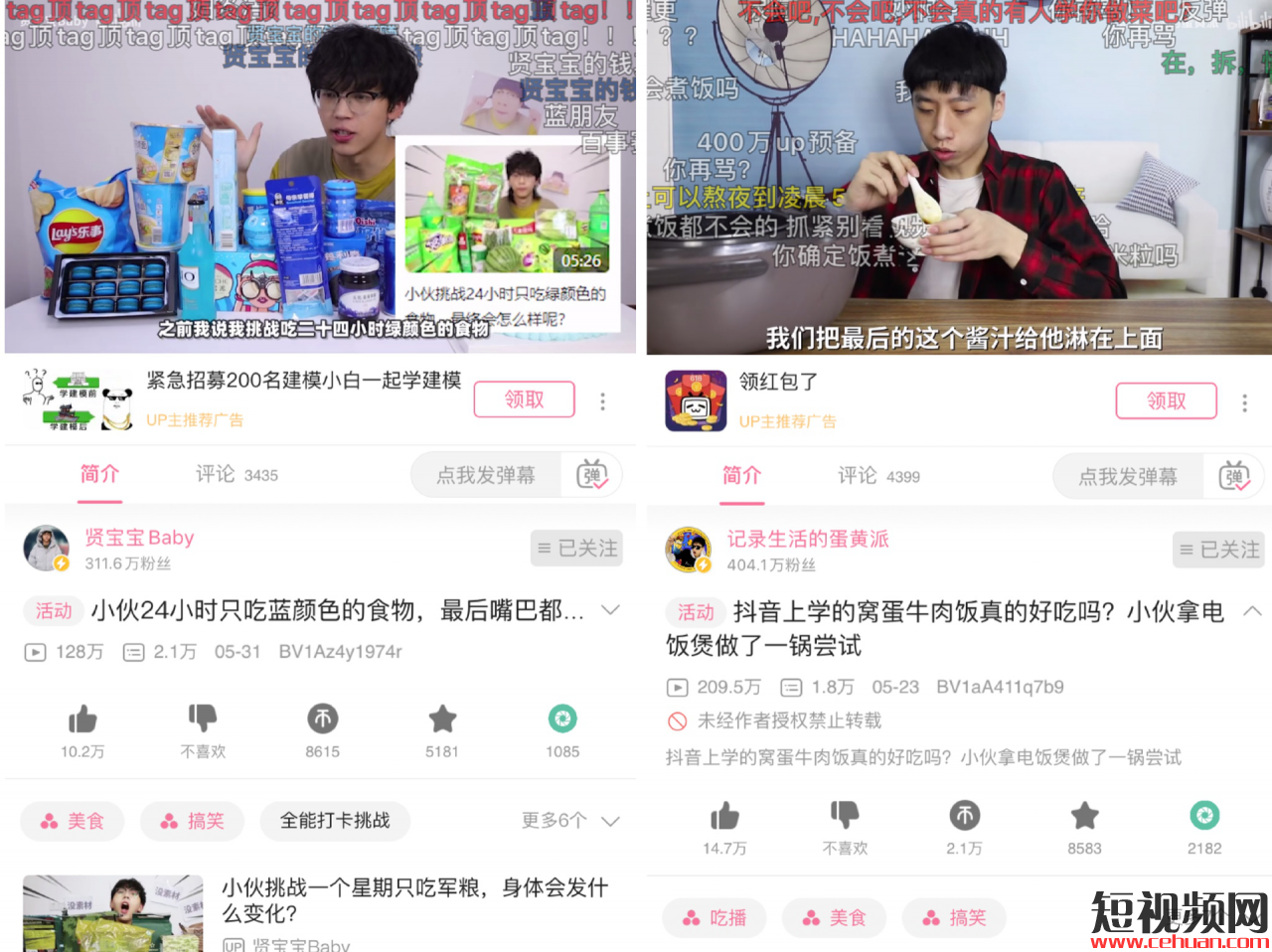The image size is (1272, 952).
Task: Select the 吃播 tag chip
Action: coord(715,918)
